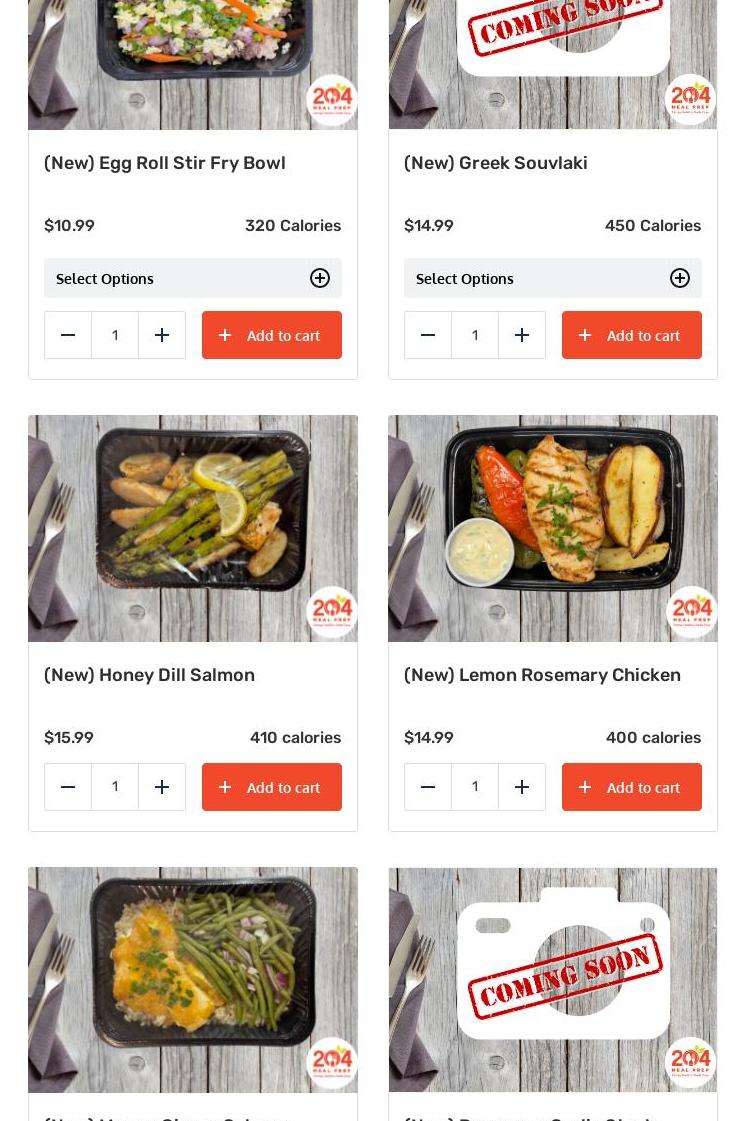
Task: Add Greek Souvlaki to cart
Action: pyautogui.click(x=631, y=335)
